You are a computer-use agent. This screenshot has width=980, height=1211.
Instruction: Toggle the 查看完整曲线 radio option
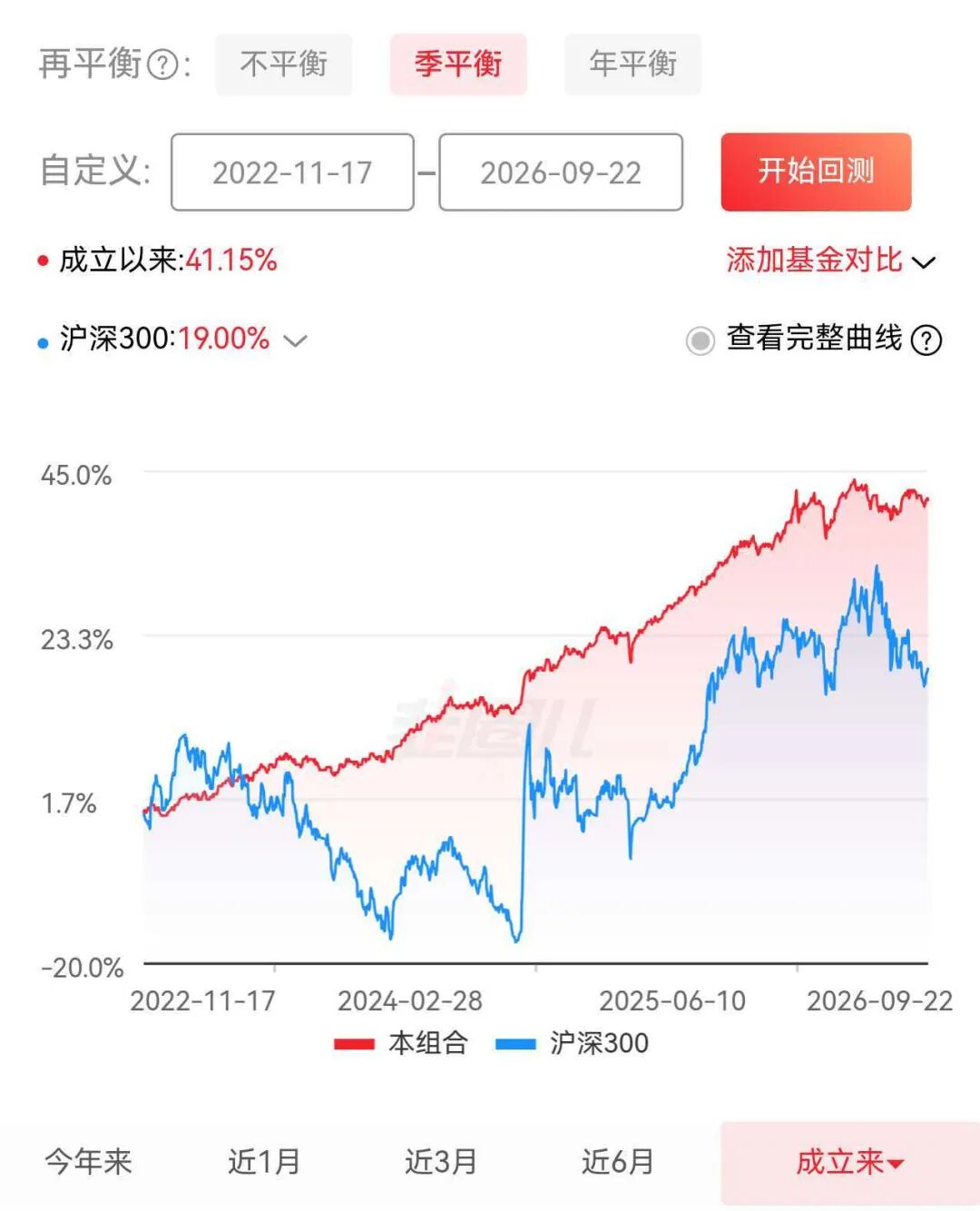click(x=700, y=340)
